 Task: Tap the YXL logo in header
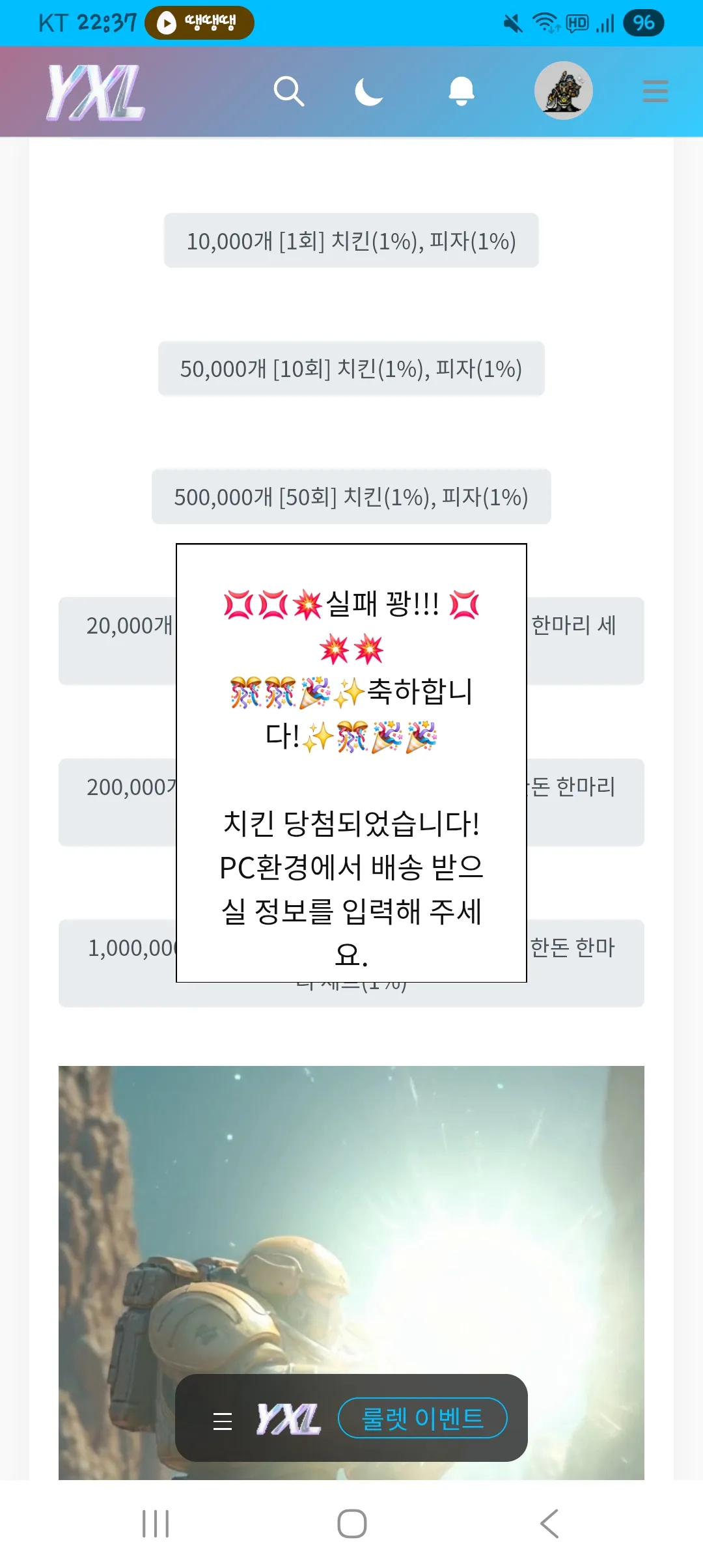coord(96,92)
